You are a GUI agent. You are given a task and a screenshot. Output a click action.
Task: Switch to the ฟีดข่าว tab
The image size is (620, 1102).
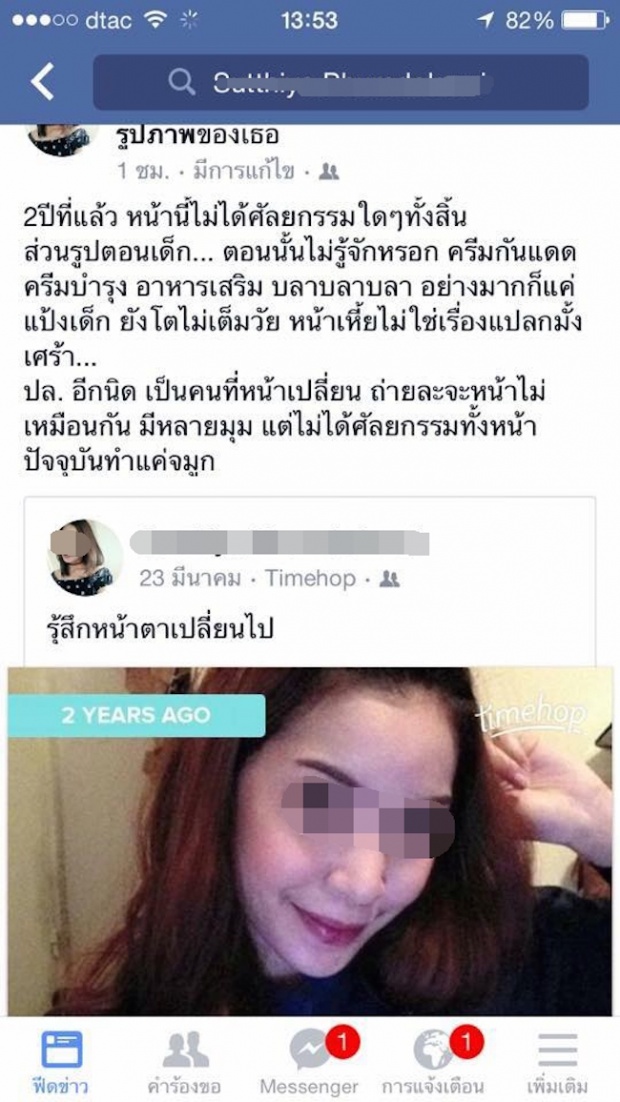point(62,1062)
